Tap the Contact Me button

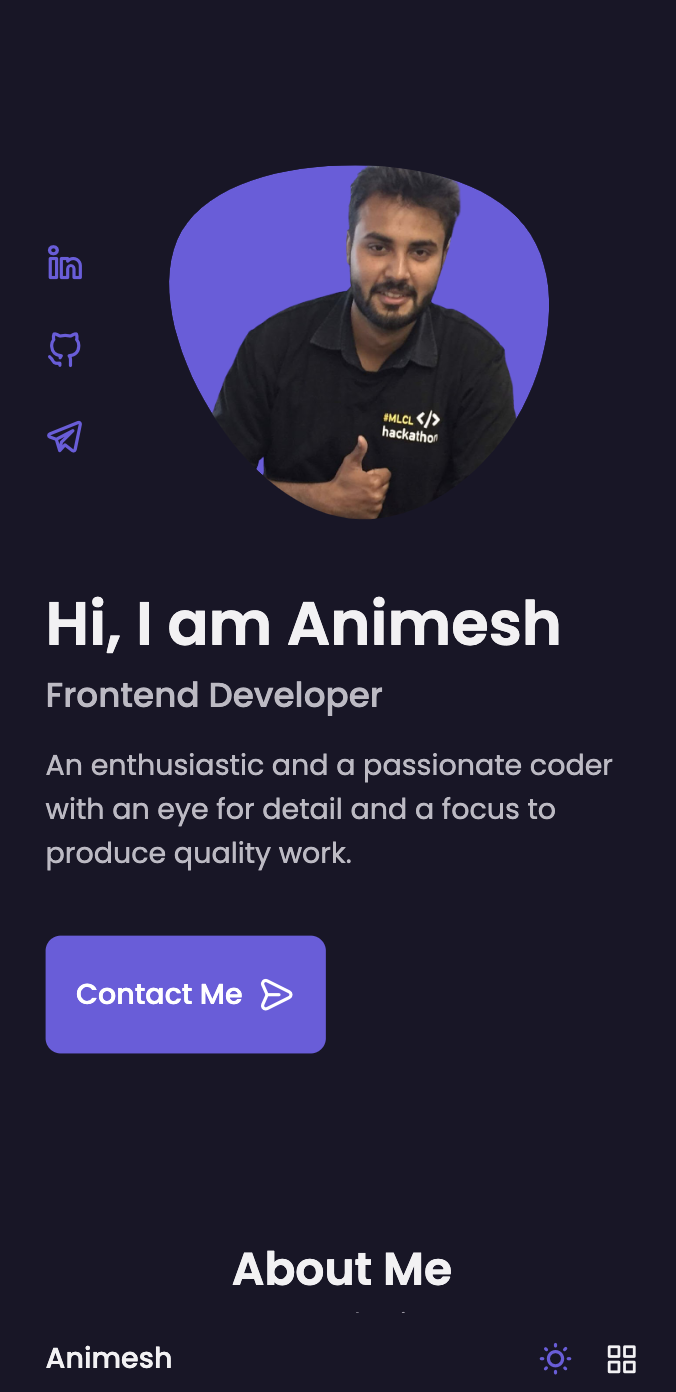tap(186, 994)
